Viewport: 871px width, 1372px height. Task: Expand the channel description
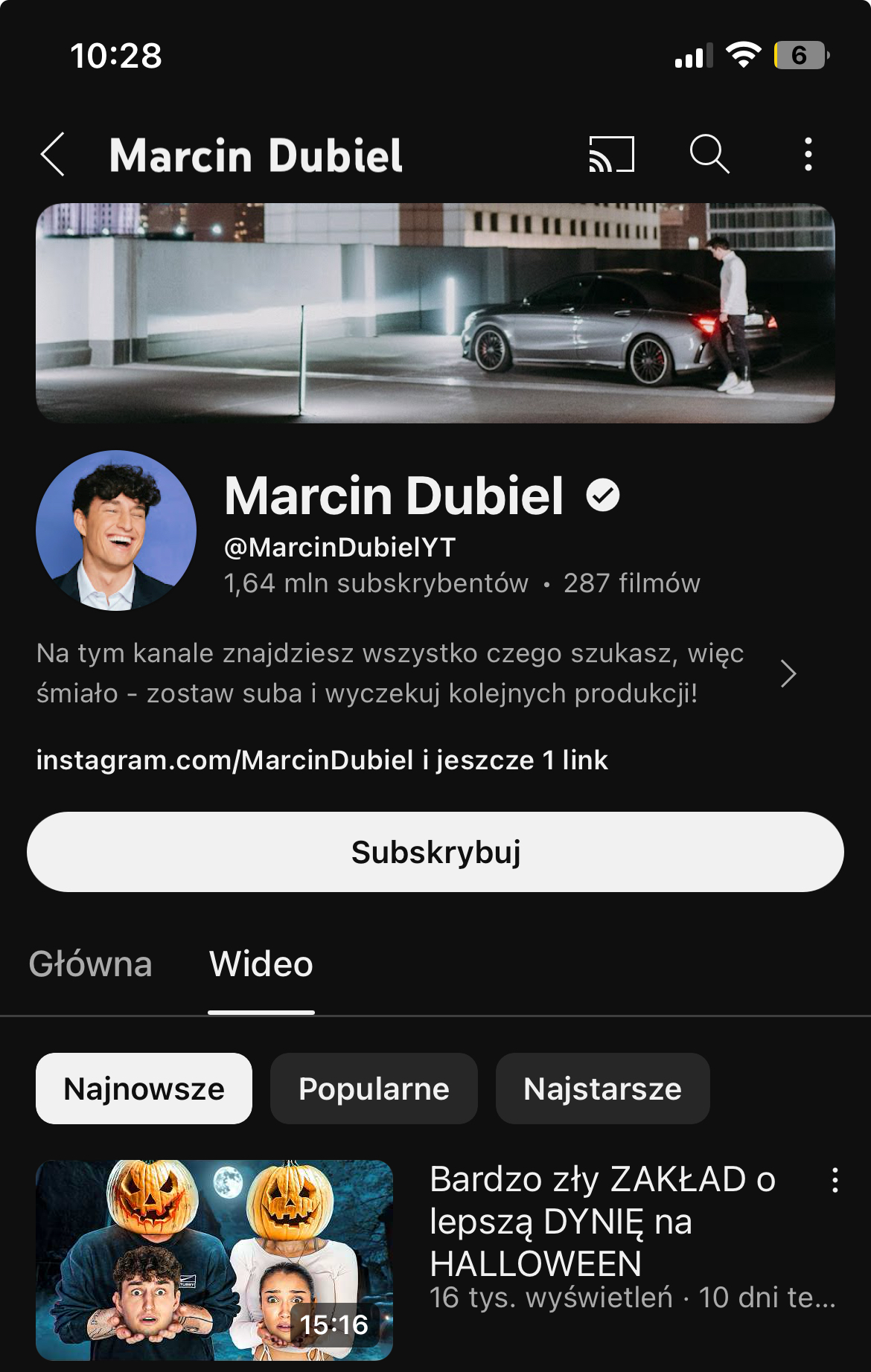(x=788, y=673)
